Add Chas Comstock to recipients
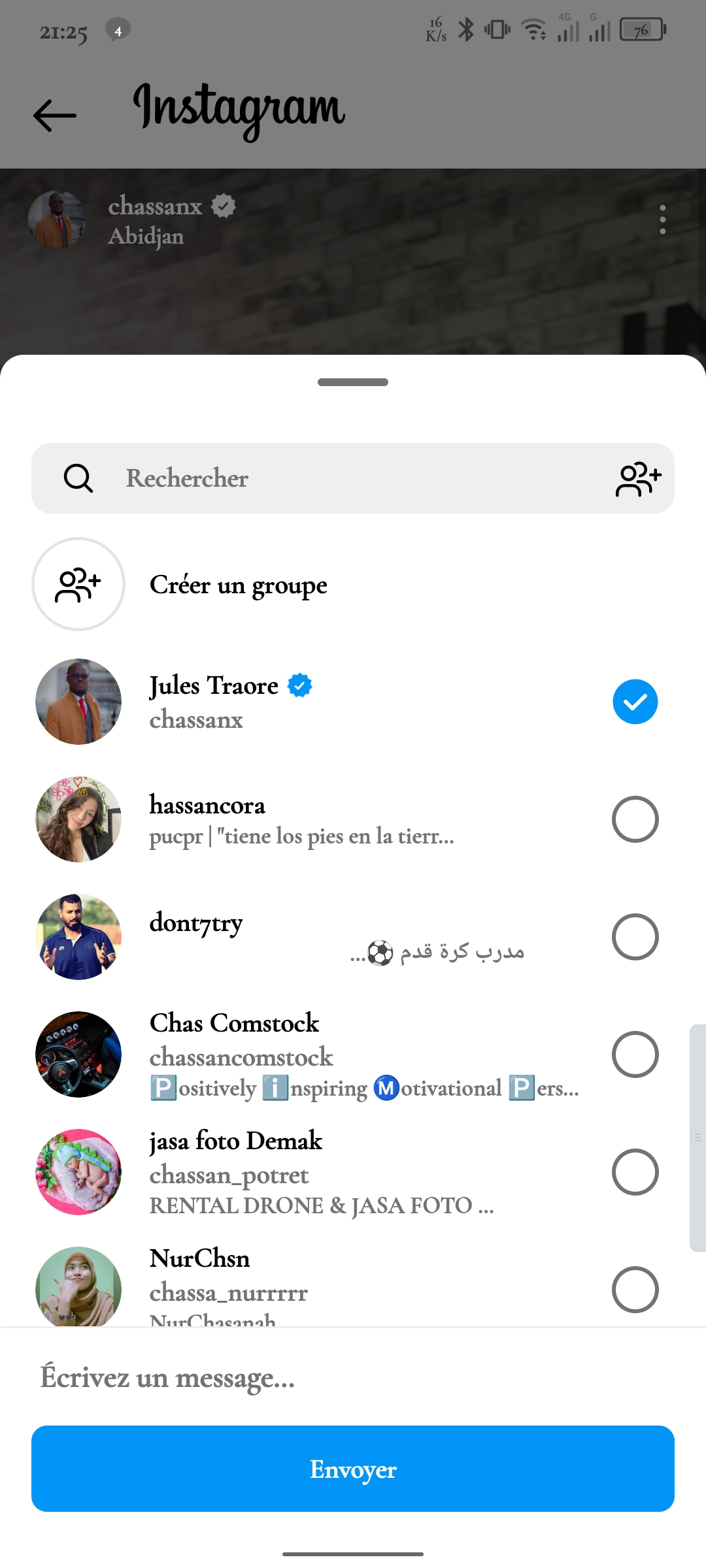 pos(635,1054)
